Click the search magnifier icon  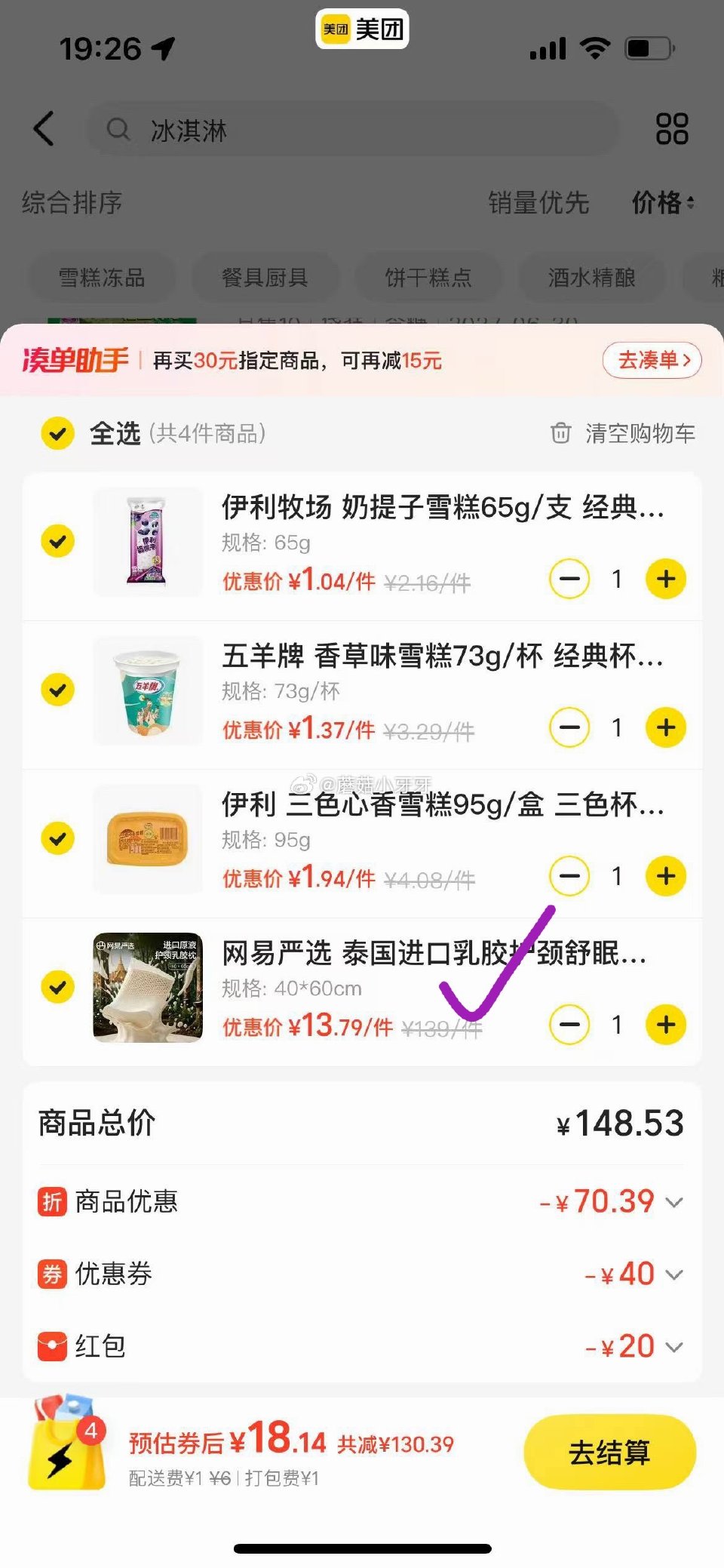point(119,130)
